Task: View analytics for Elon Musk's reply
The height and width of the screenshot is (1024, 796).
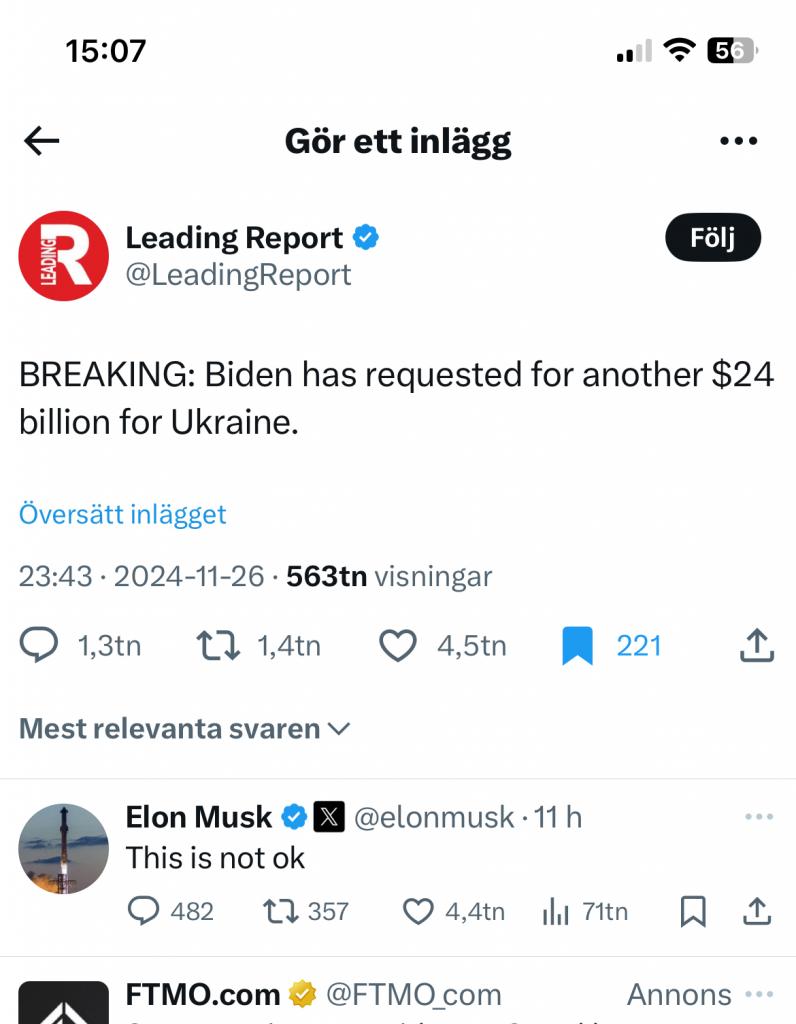Action: click(x=553, y=911)
